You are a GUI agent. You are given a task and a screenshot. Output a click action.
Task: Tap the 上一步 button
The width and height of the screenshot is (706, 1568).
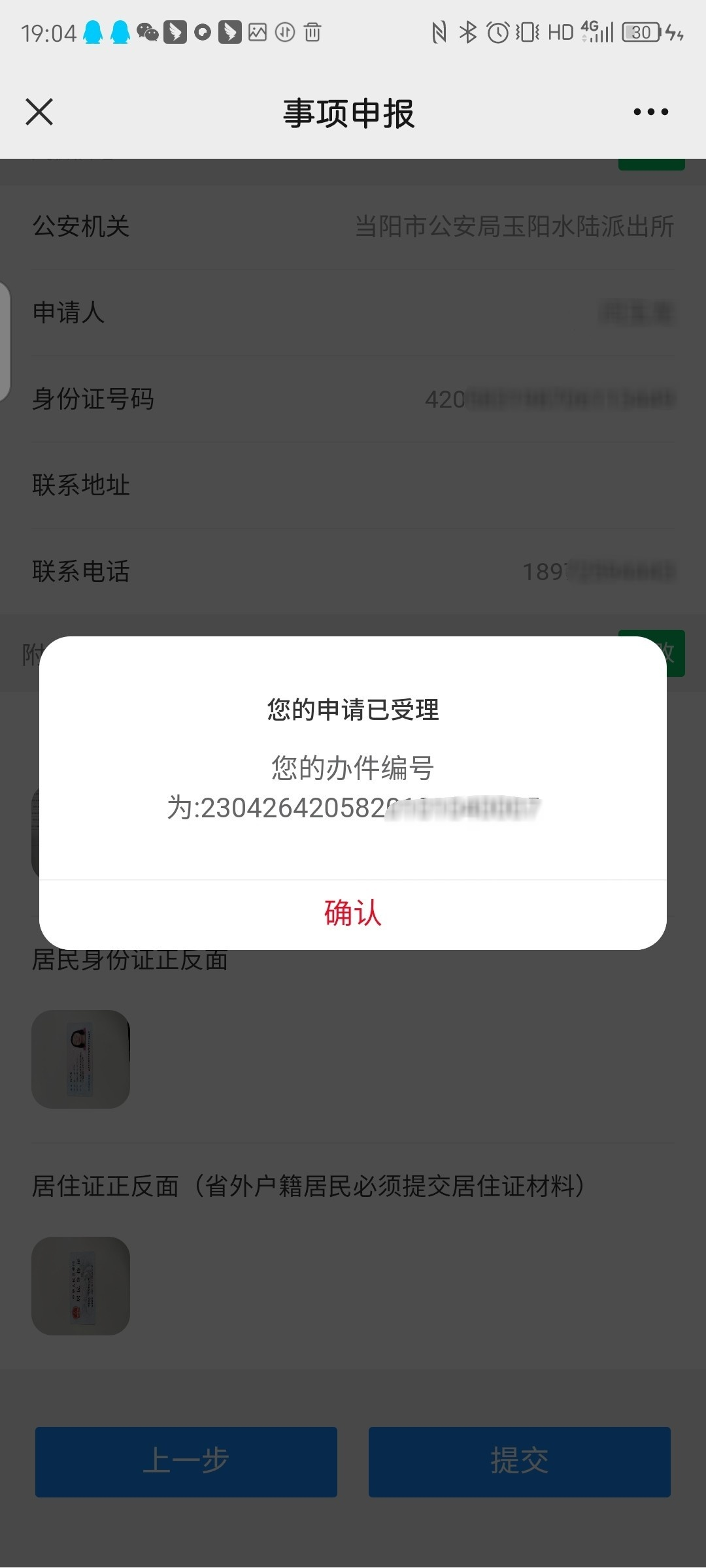tap(186, 1462)
